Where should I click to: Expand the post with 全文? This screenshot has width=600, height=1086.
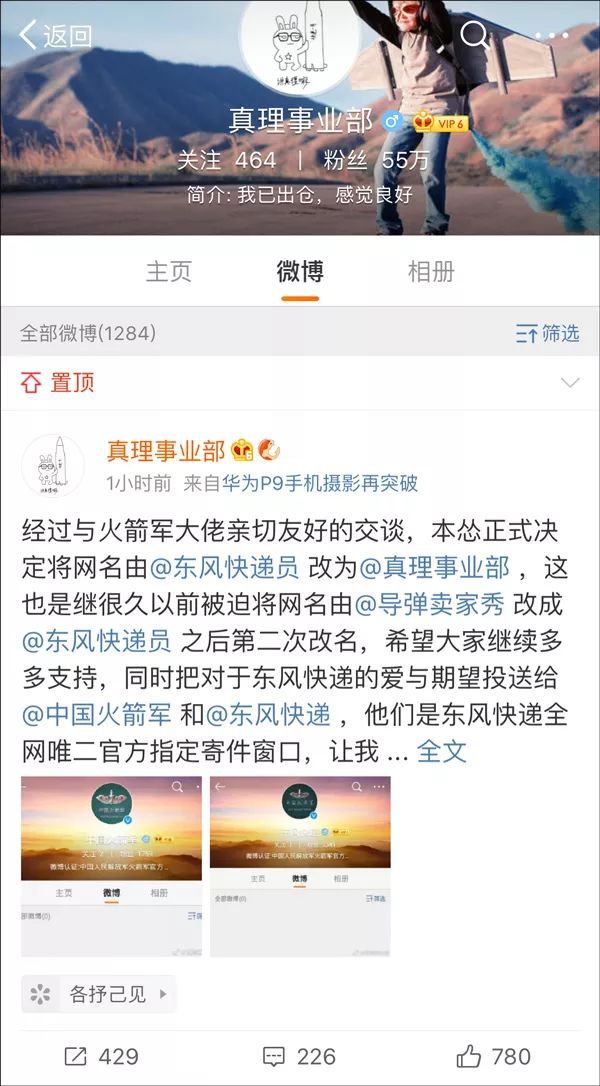(441, 751)
